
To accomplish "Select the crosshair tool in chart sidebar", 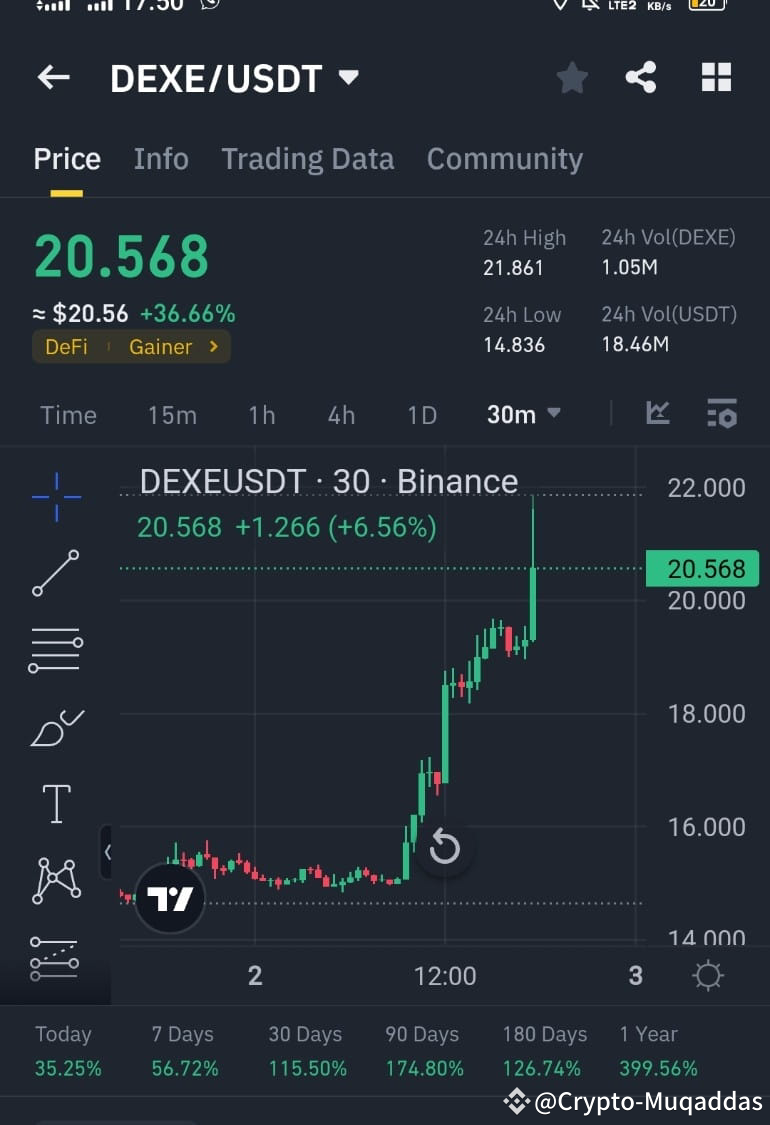I will tap(55, 495).
